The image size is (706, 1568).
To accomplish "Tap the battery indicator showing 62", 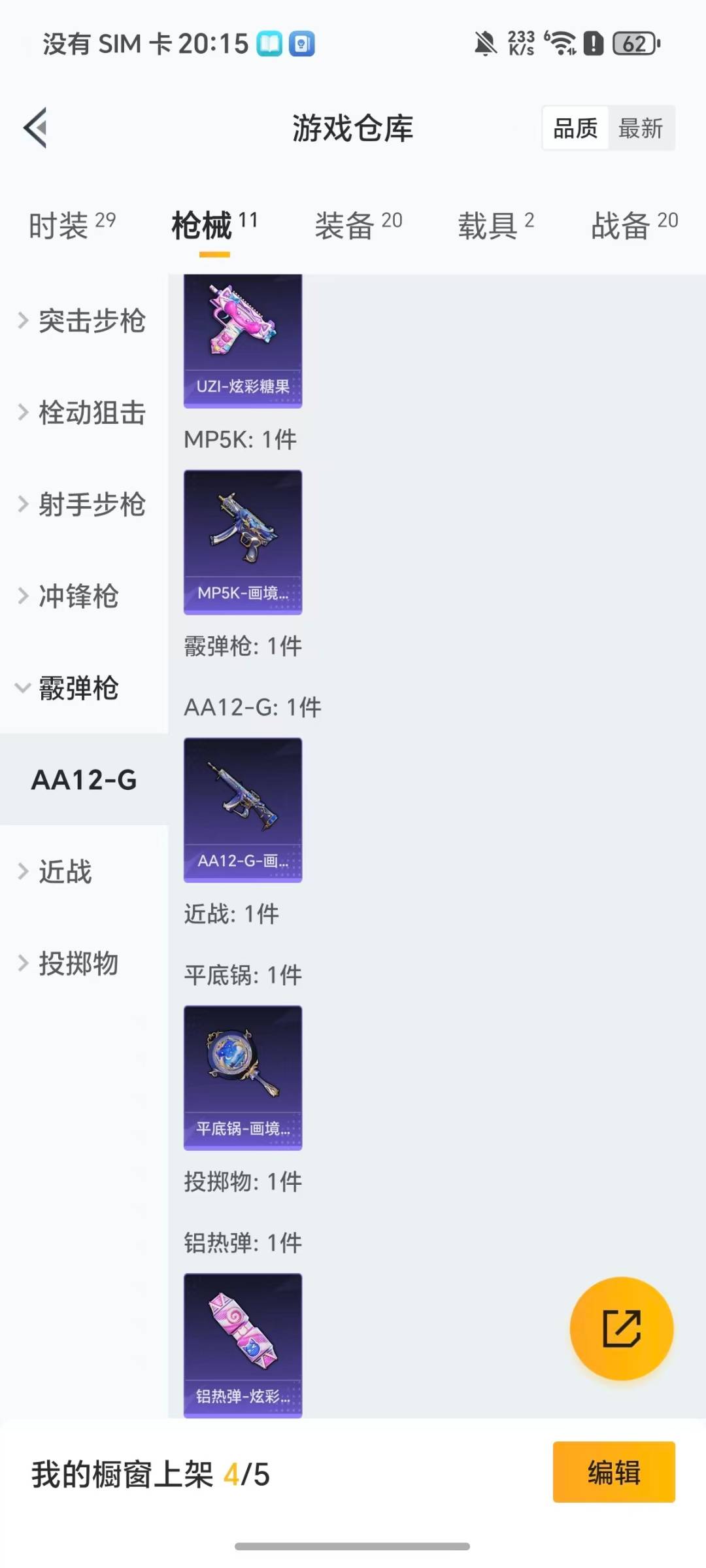I will click(x=631, y=43).
